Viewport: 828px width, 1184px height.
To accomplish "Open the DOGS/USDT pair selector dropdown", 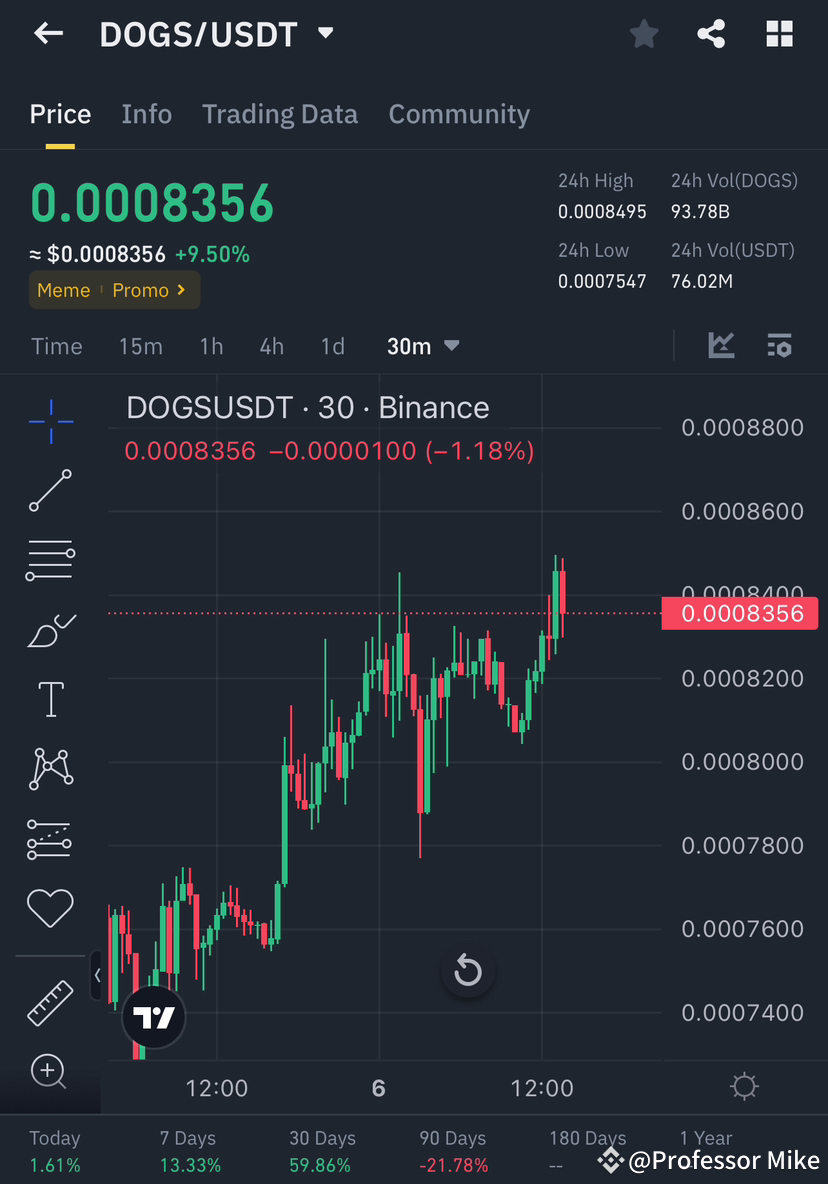I will click(x=324, y=33).
